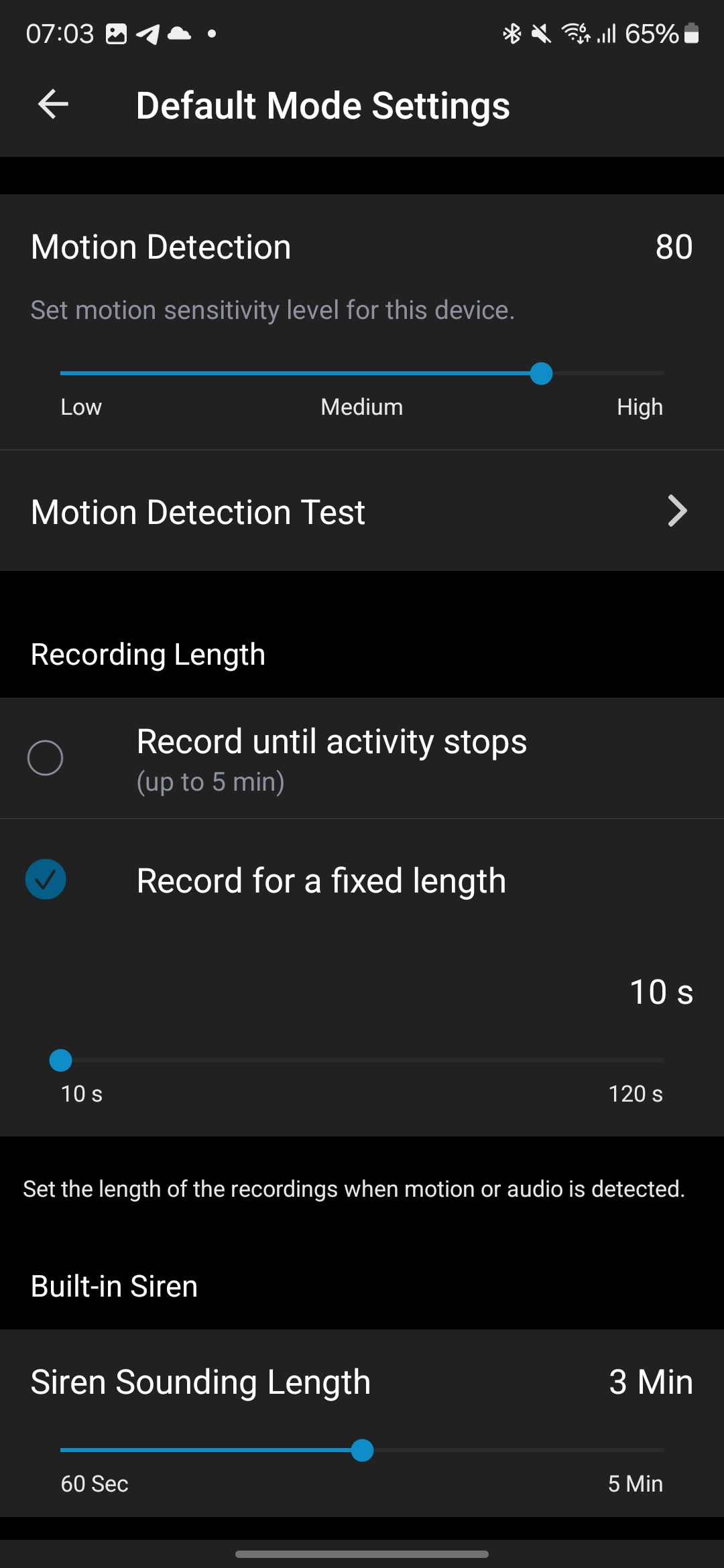
Task: Select Record until activity stops
Action: (x=45, y=758)
